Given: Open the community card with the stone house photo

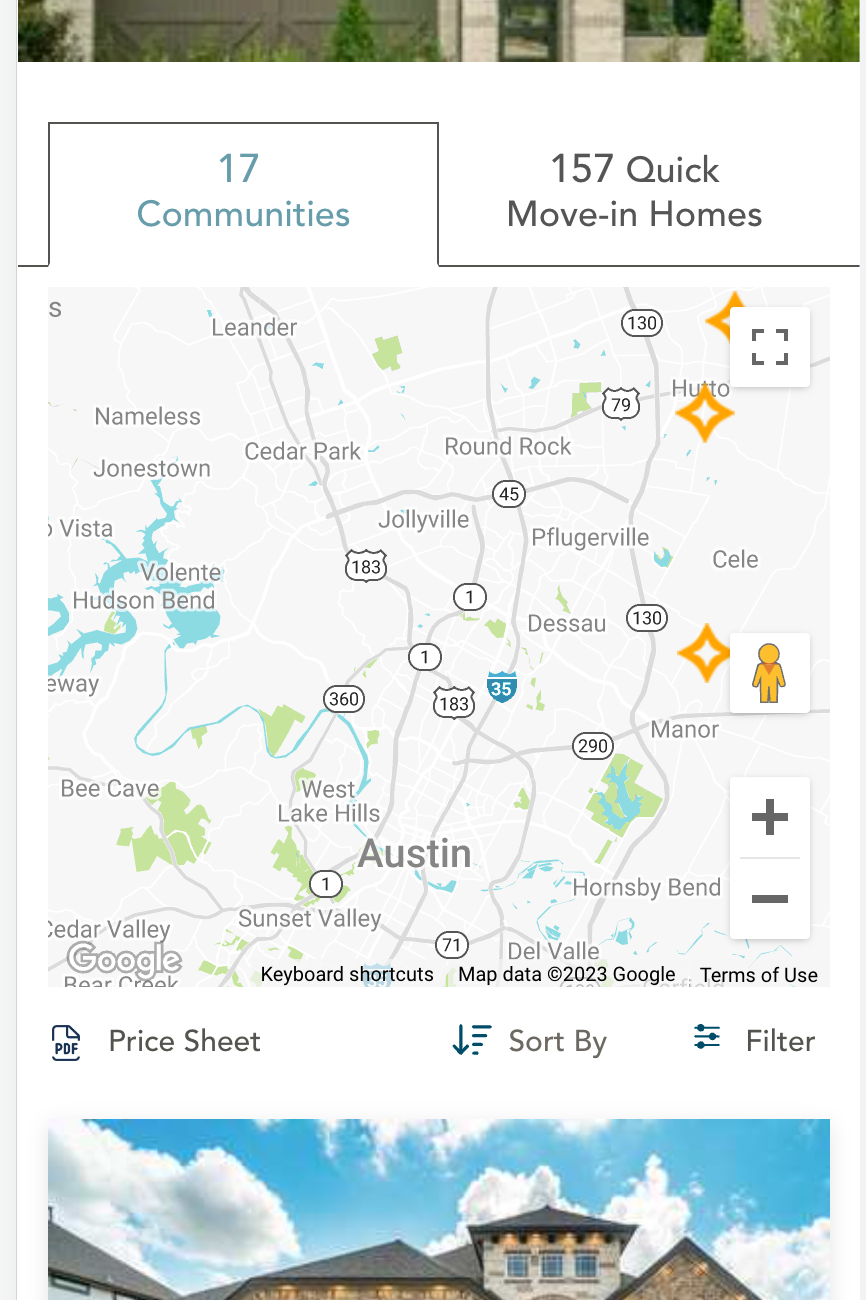Looking at the screenshot, I should pyautogui.click(x=438, y=1210).
